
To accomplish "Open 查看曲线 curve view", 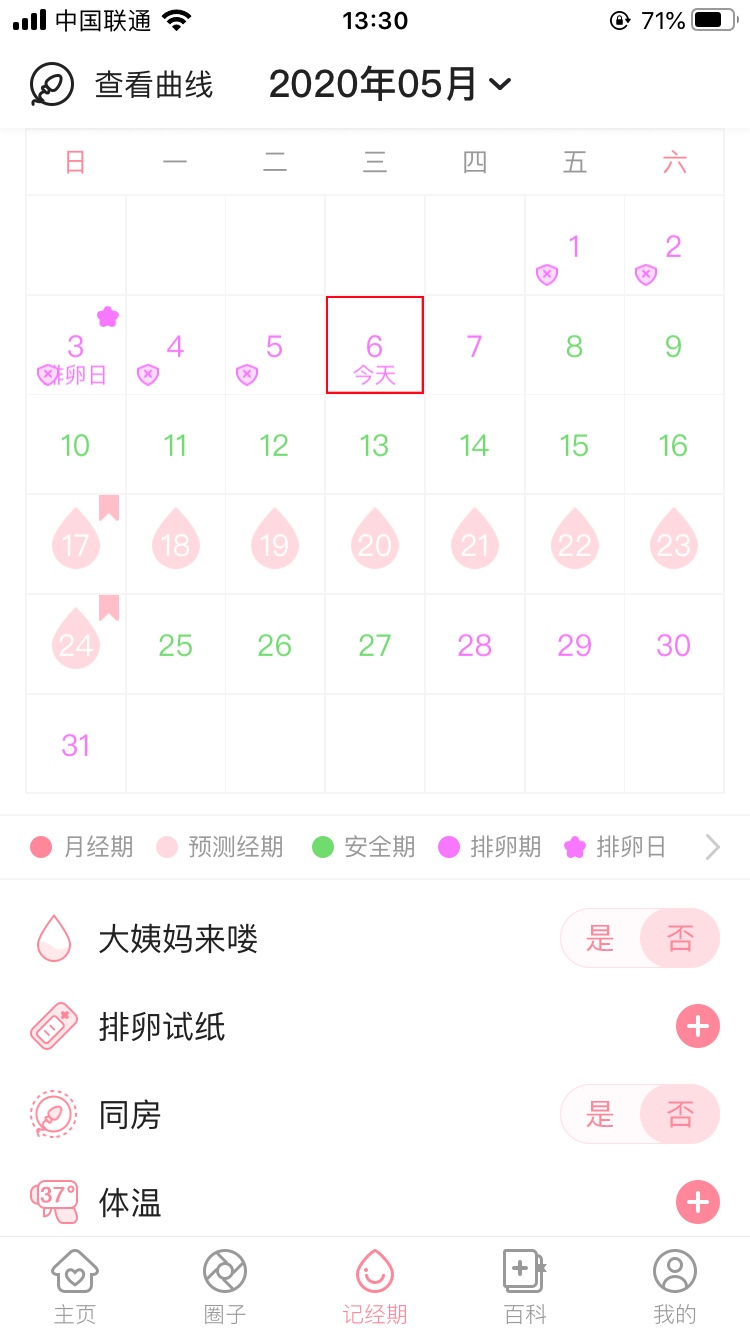I will point(122,85).
